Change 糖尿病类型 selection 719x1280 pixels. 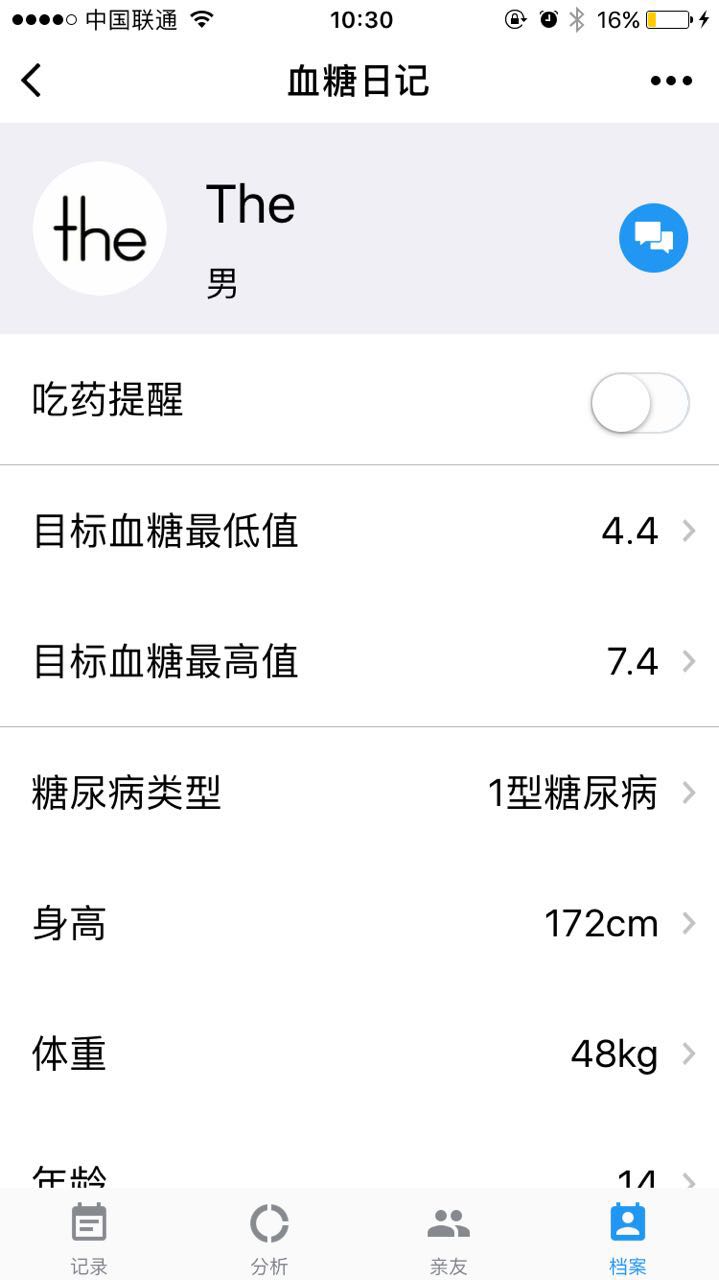(360, 794)
